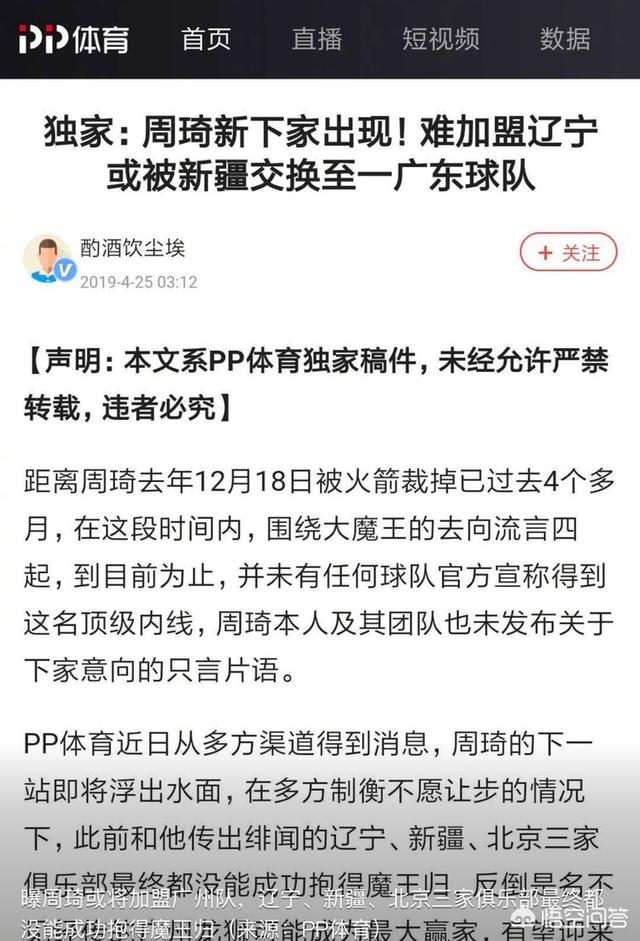Select the 数据 tab

[x=565, y=39]
